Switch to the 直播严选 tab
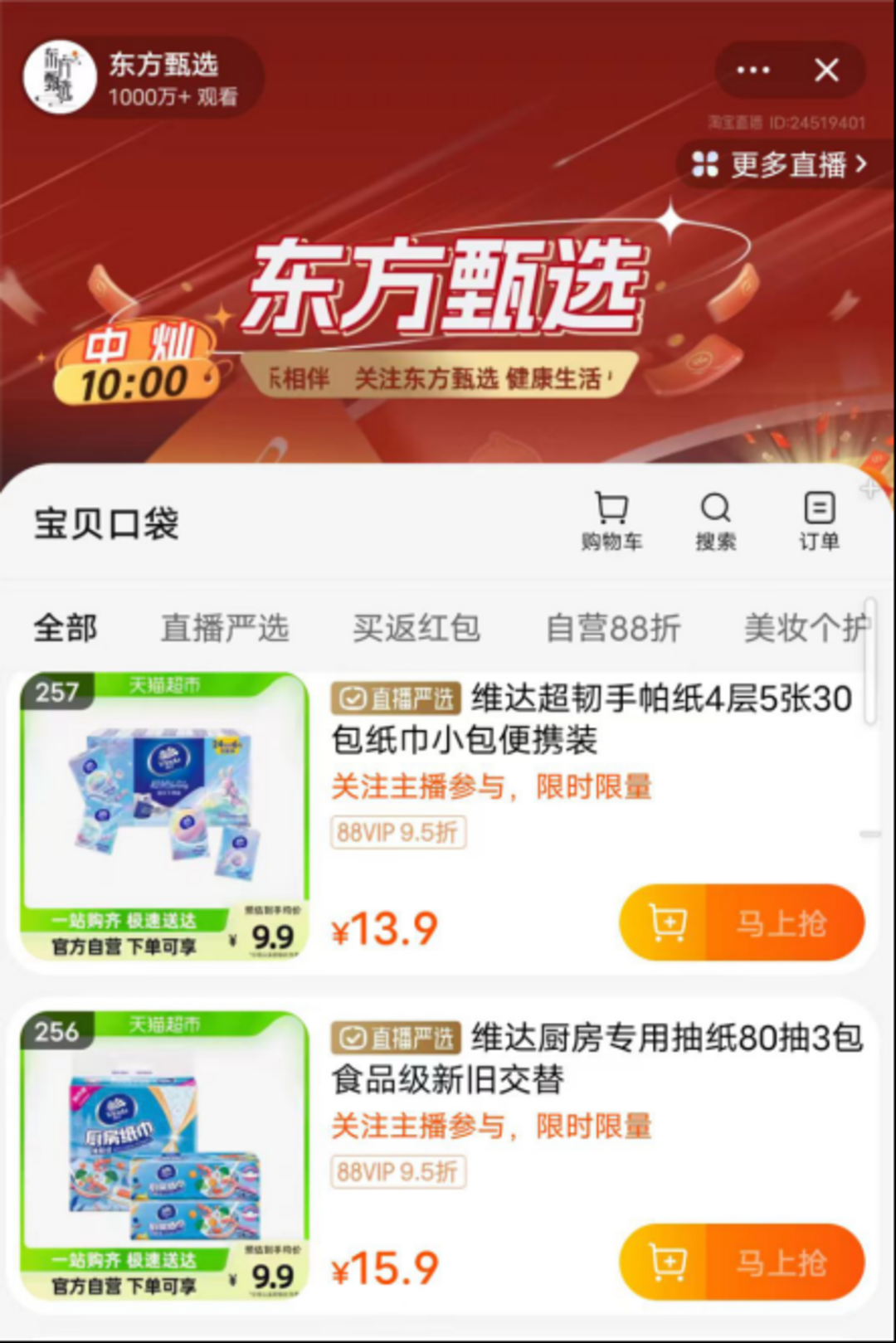 pyautogui.click(x=225, y=628)
